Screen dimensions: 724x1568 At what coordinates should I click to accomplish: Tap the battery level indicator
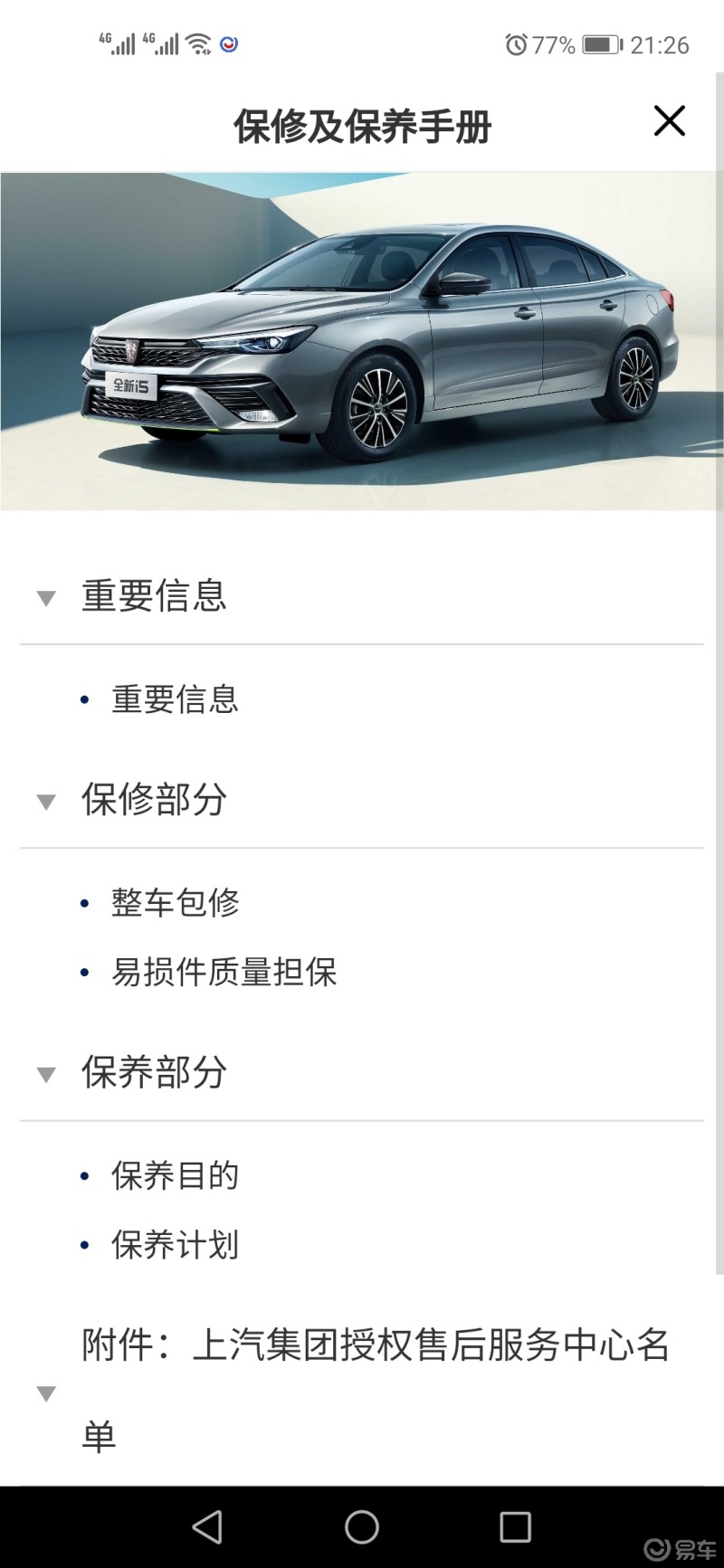point(598,42)
